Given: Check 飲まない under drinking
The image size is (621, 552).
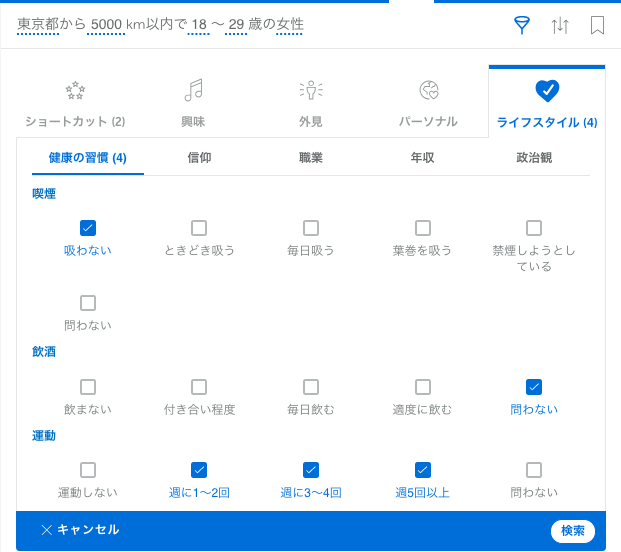Looking at the screenshot, I should click(x=88, y=387).
